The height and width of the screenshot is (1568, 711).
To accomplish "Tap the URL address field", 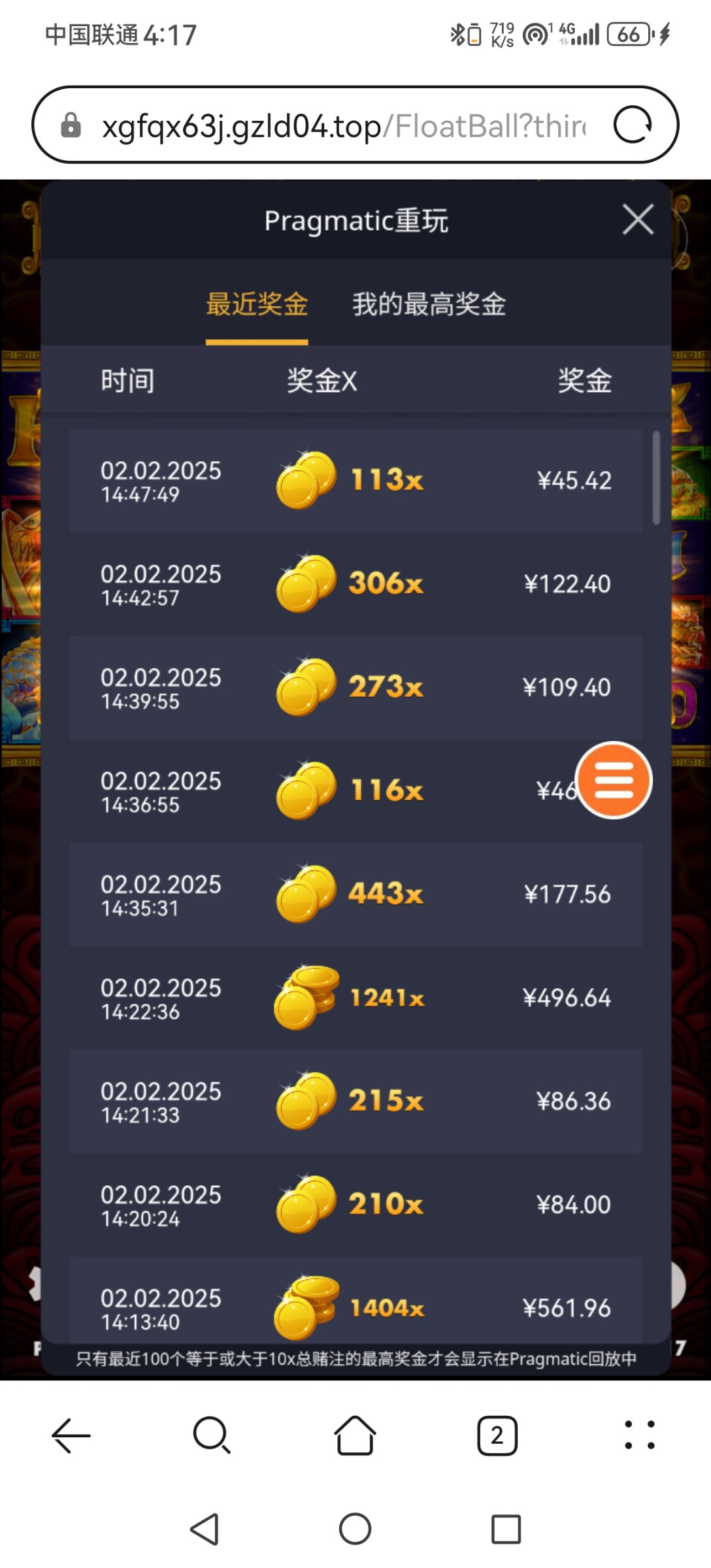I will 343,125.
